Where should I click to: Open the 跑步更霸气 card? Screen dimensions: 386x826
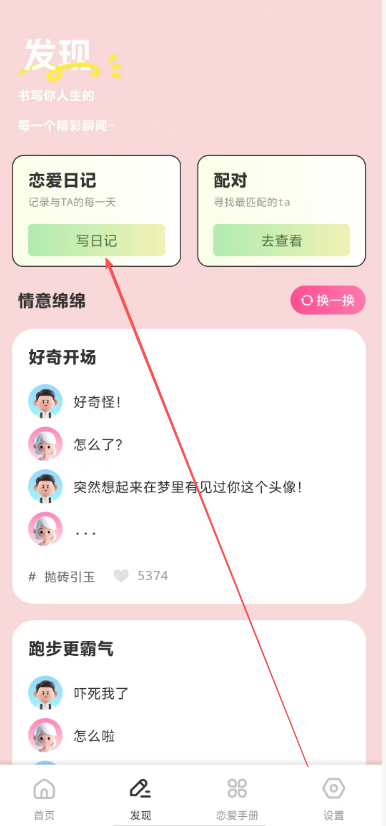189,693
